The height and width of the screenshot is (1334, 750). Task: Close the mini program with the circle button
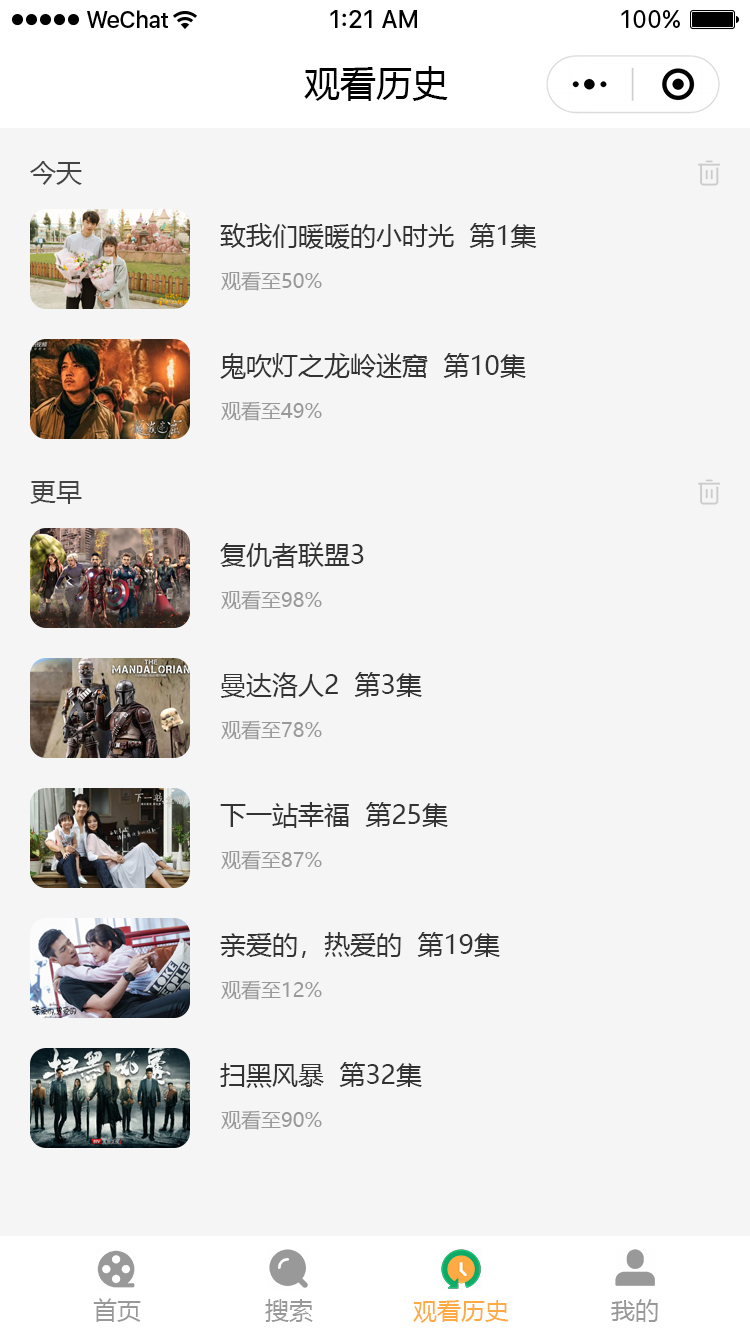678,85
